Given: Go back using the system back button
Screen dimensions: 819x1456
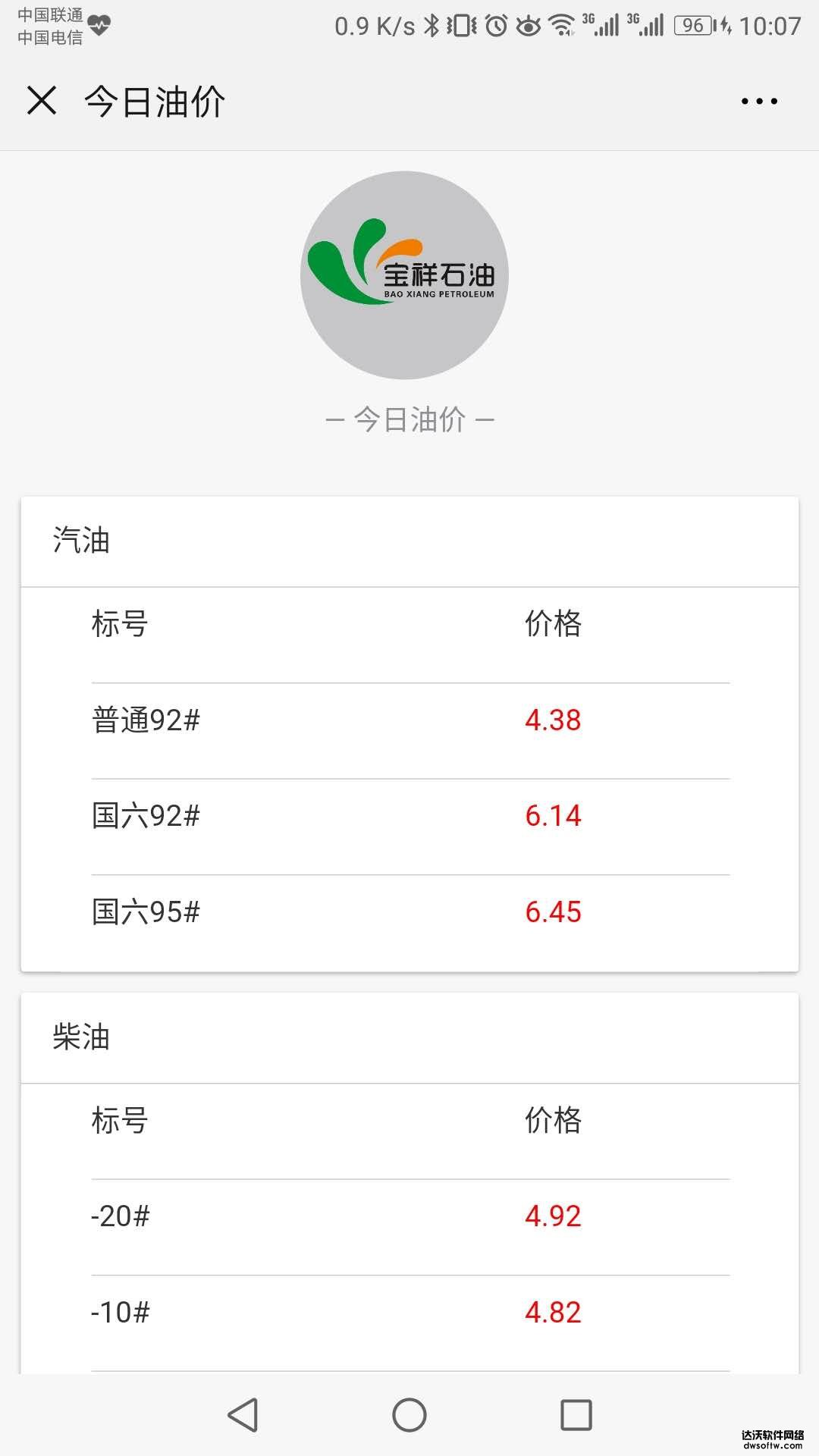Looking at the screenshot, I should pyautogui.click(x=243, y=1414).
